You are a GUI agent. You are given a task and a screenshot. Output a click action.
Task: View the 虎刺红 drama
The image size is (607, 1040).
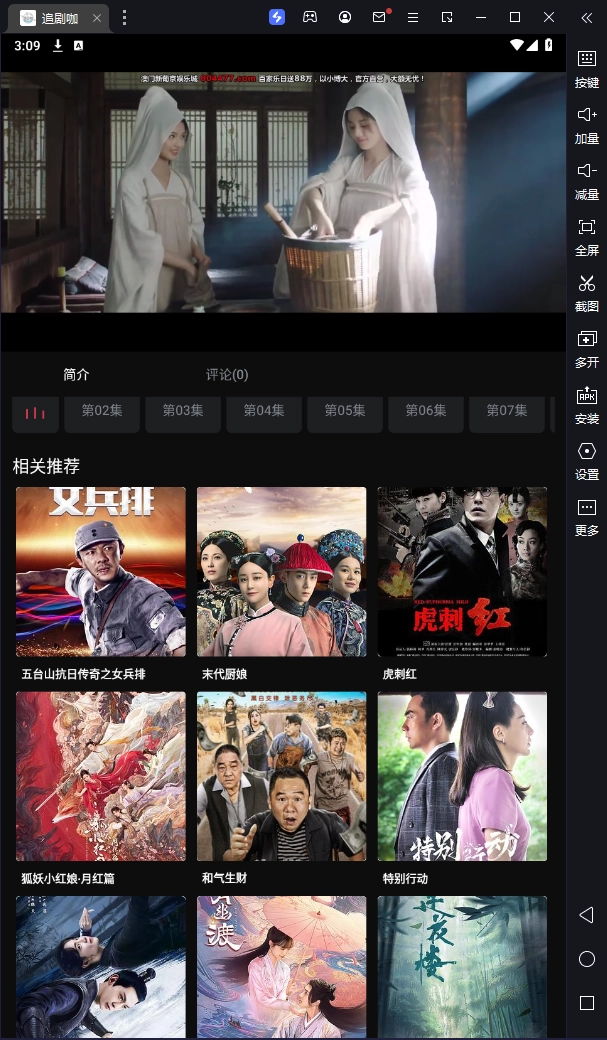click(x=462, y=572)
